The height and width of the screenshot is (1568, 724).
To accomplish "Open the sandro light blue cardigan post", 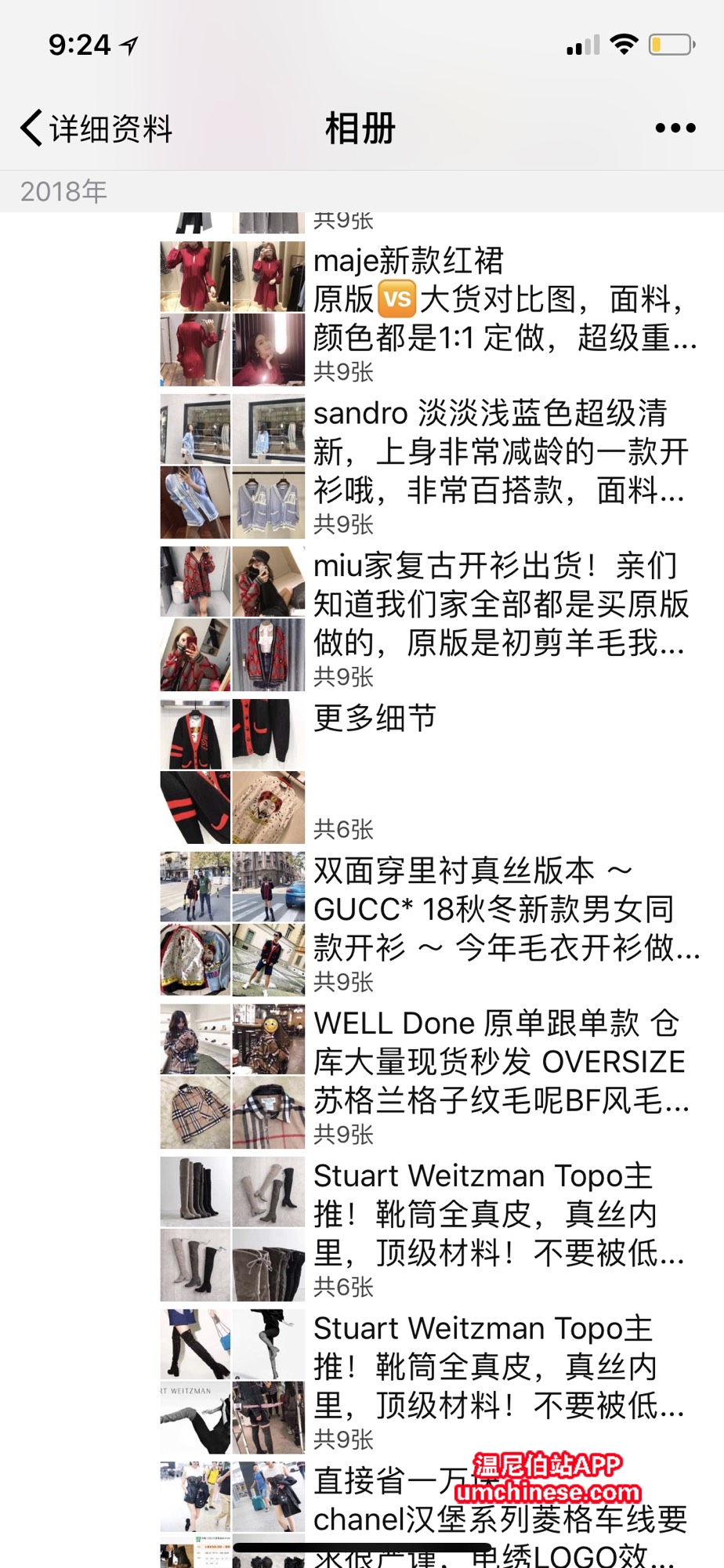I will (x=429, y=466).
